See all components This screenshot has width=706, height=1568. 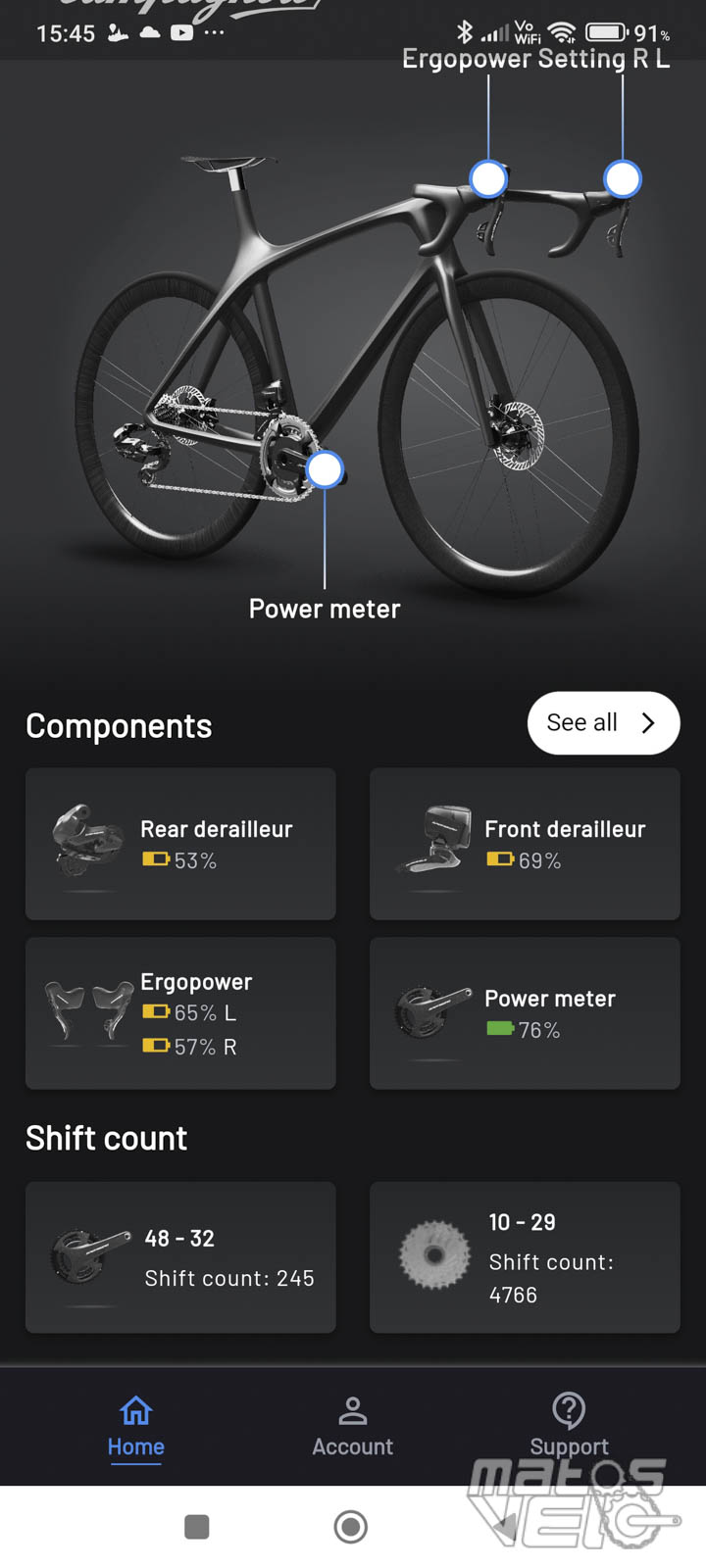(603, 723)
